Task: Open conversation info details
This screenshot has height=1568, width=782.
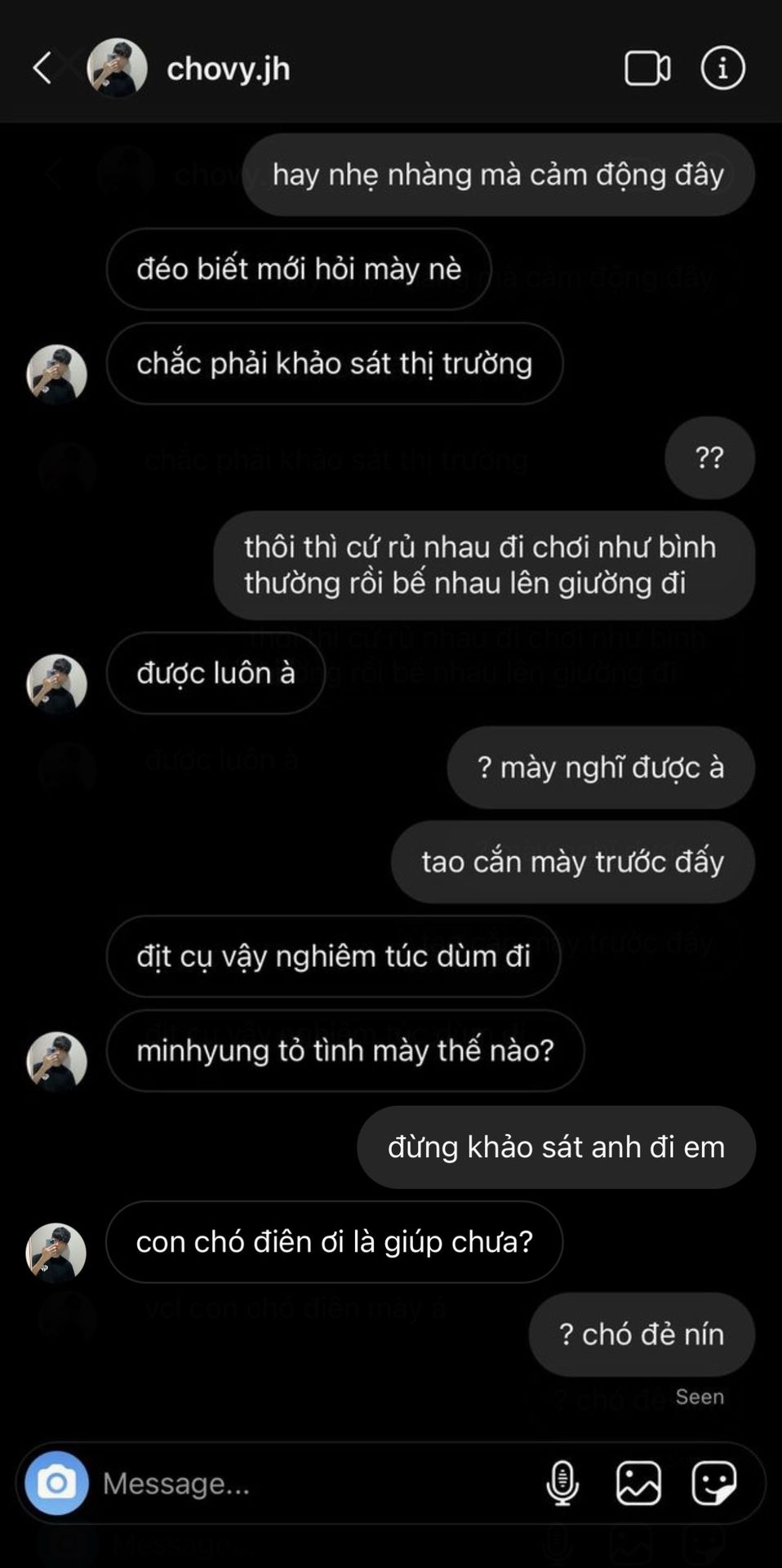Action: point(722,69)
